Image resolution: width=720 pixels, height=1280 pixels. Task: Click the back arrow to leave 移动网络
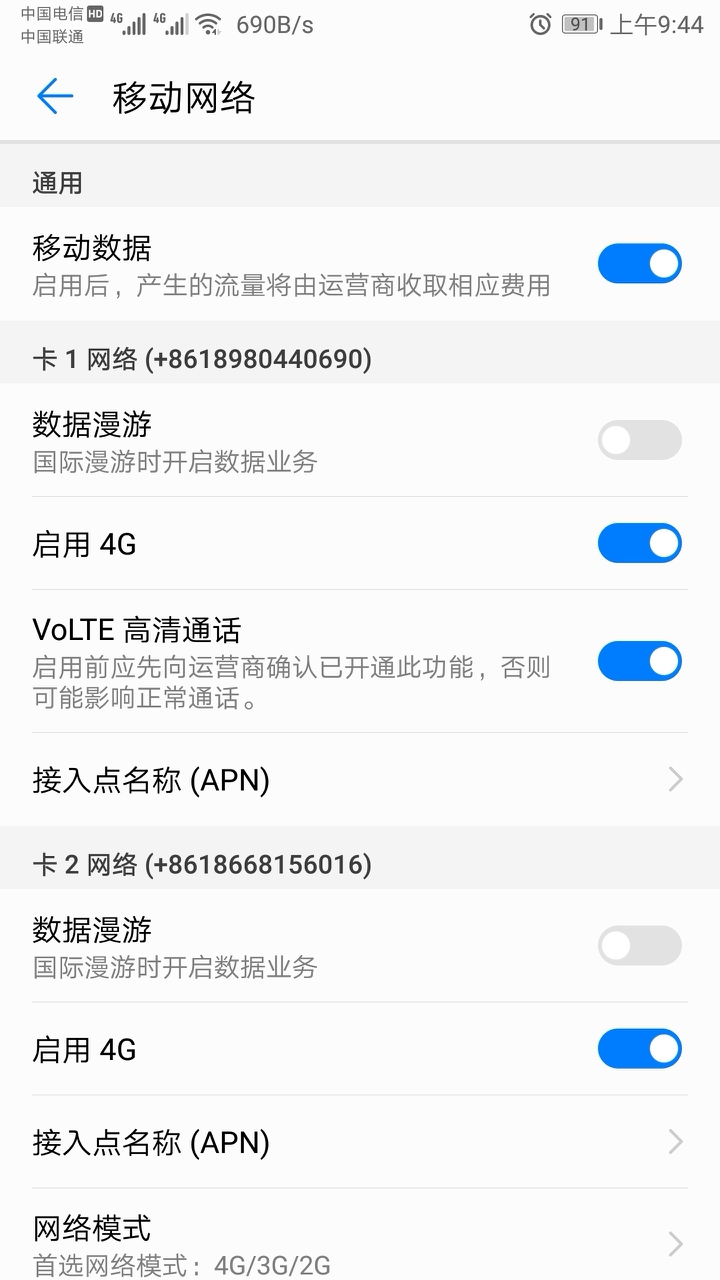pos(54,97)
